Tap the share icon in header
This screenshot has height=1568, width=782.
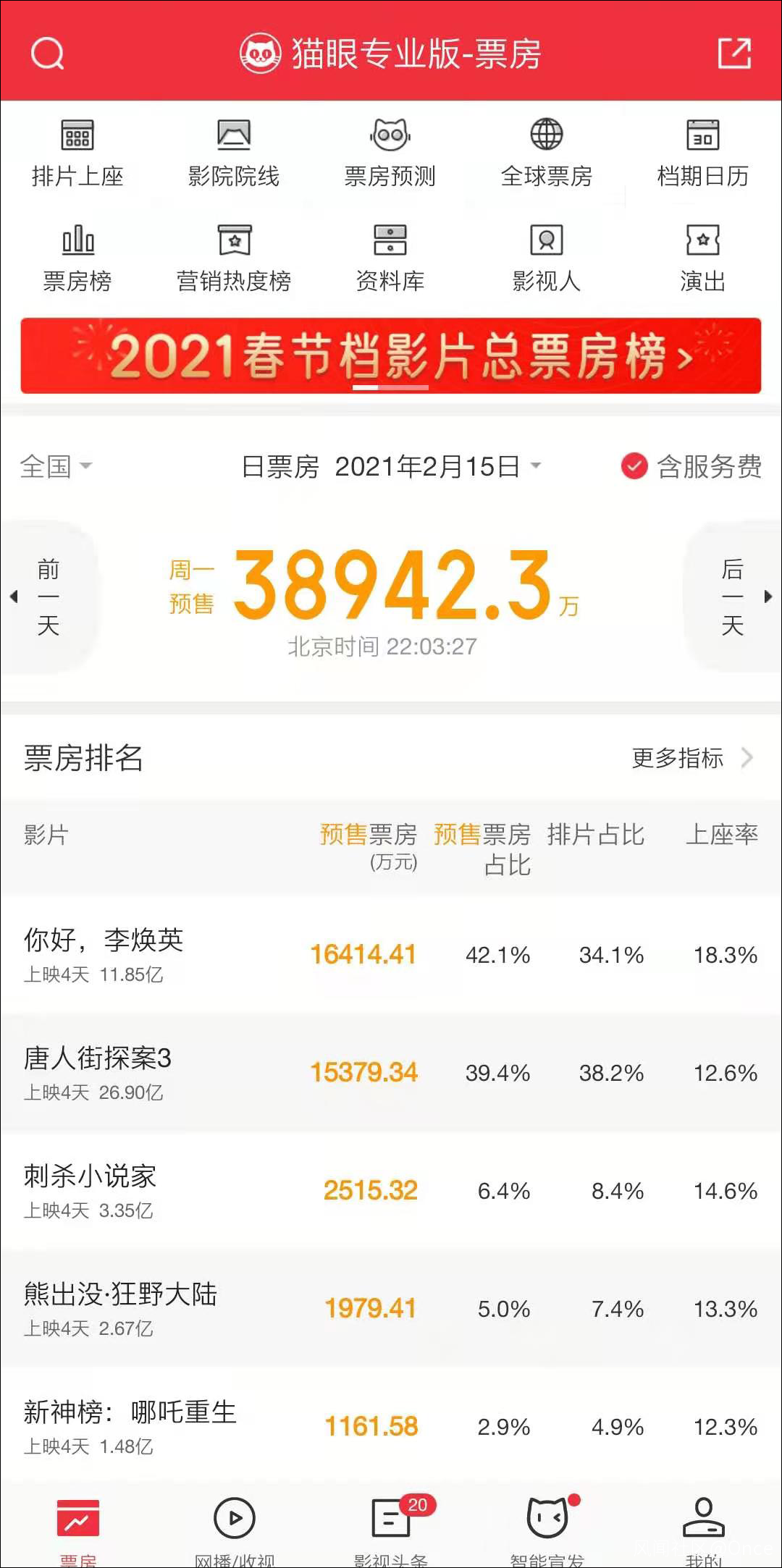[734, 54]
